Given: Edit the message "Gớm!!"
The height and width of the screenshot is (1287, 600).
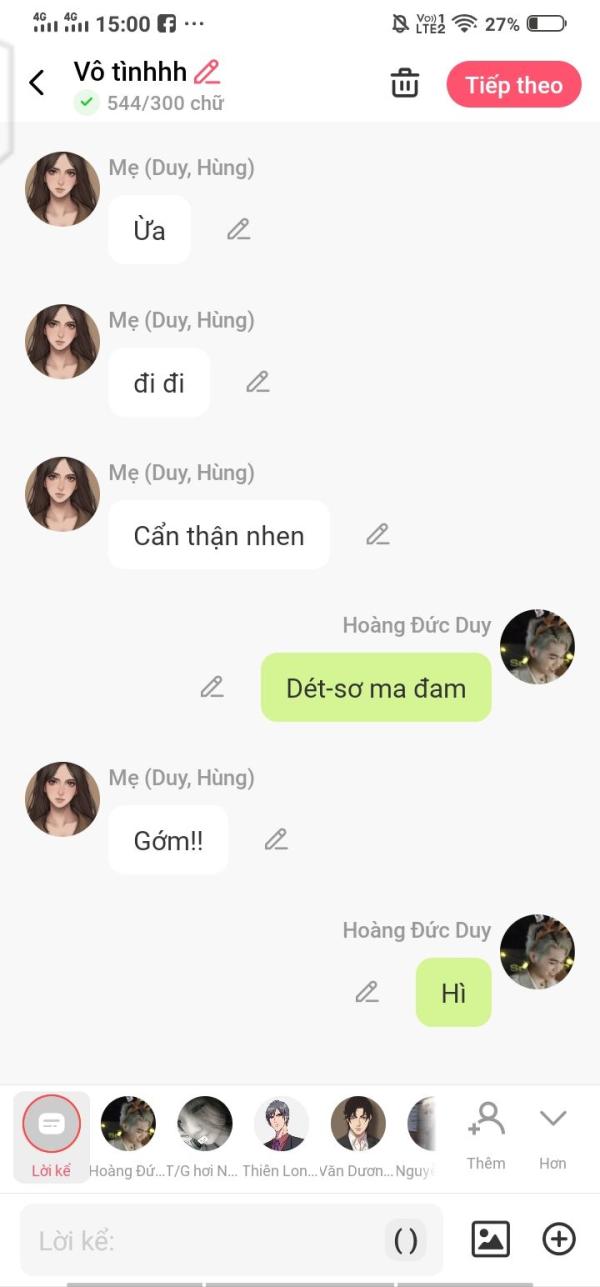Looking at the screenshot, I should [x=276, y=840].
